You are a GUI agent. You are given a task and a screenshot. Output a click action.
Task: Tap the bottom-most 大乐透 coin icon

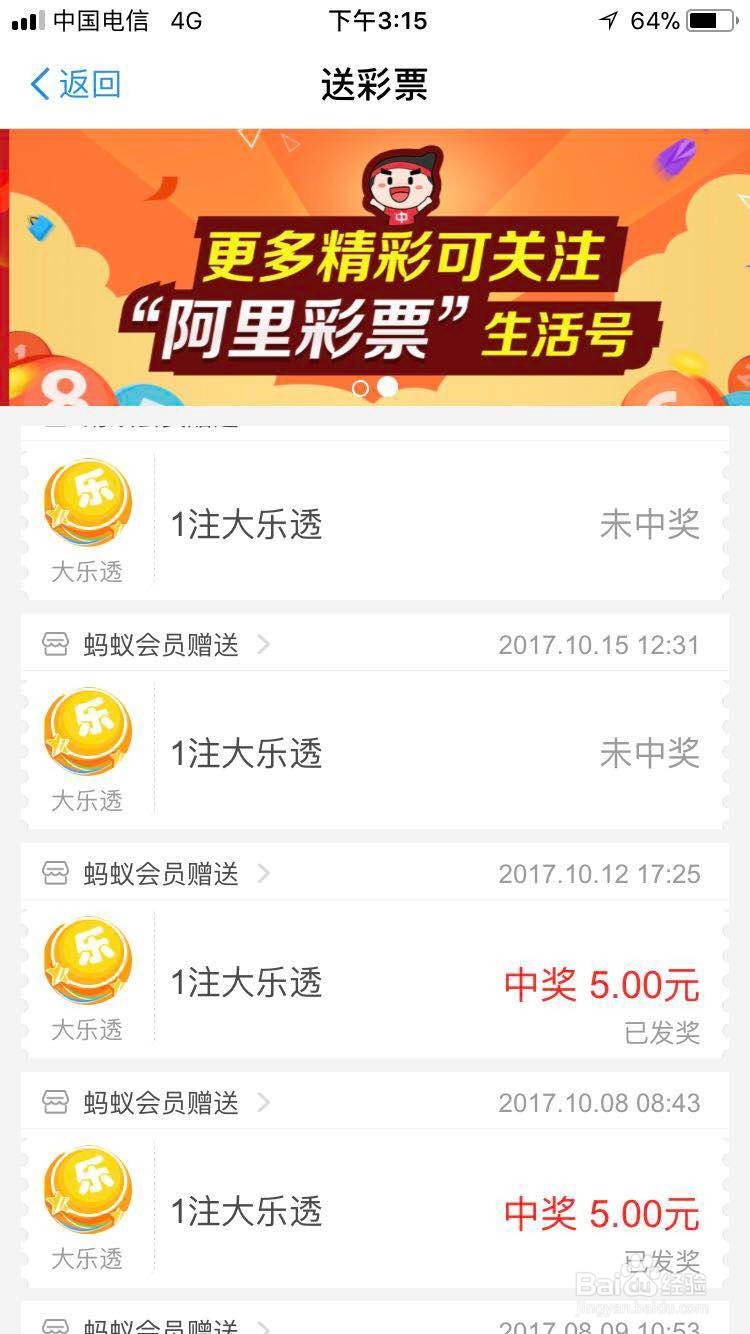pyautogui.click(x=87, y=1190)
